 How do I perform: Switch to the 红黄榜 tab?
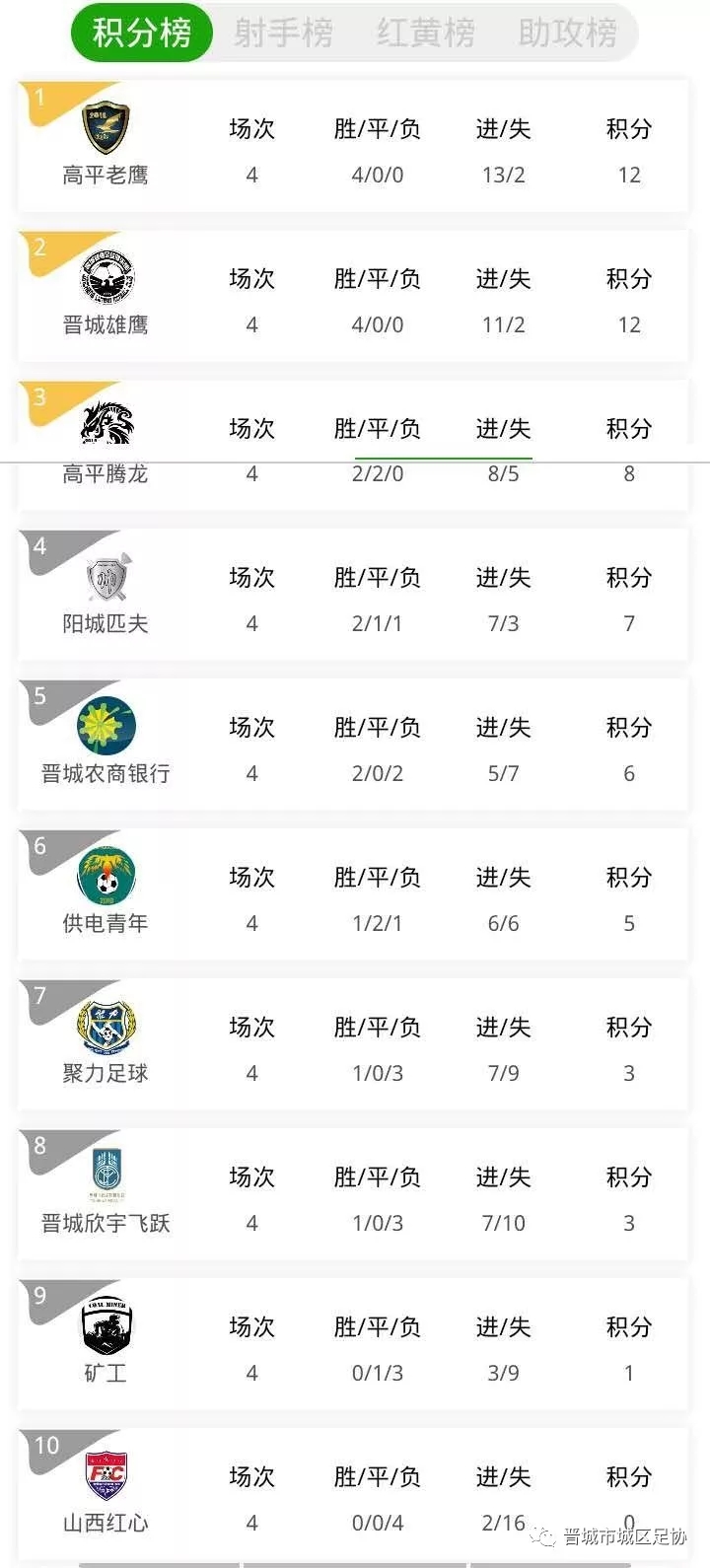[425, 34]
